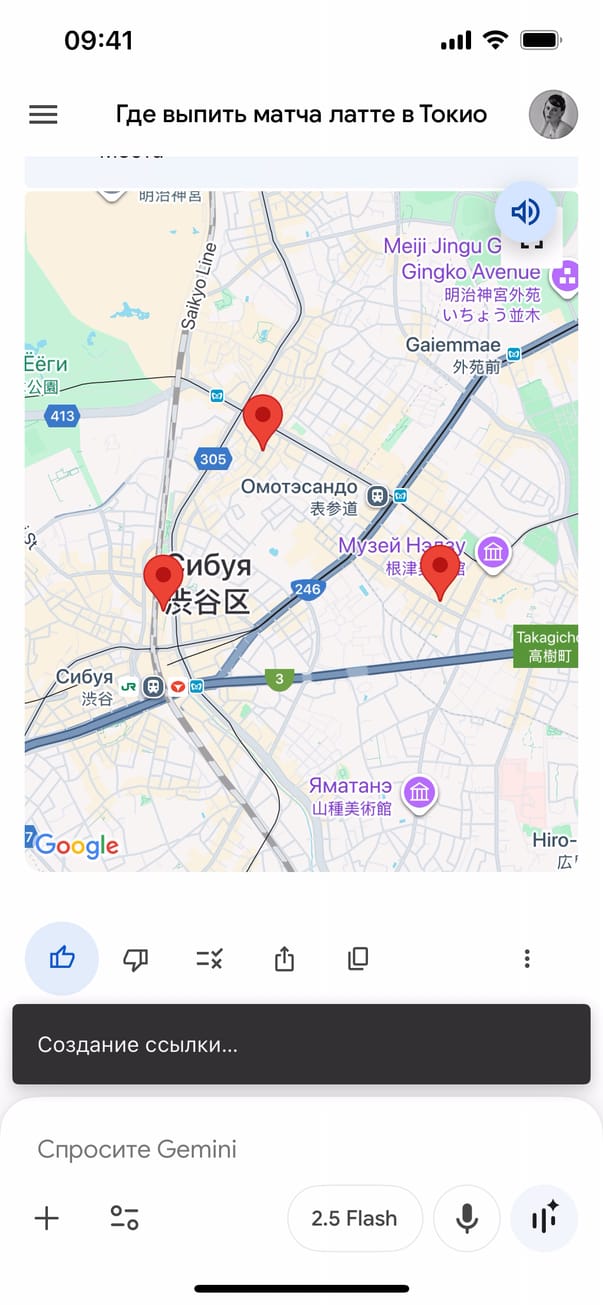This screenshot has width=603, height=1305.
Task: Share this Gemini response
Action: tap(284, 959)
